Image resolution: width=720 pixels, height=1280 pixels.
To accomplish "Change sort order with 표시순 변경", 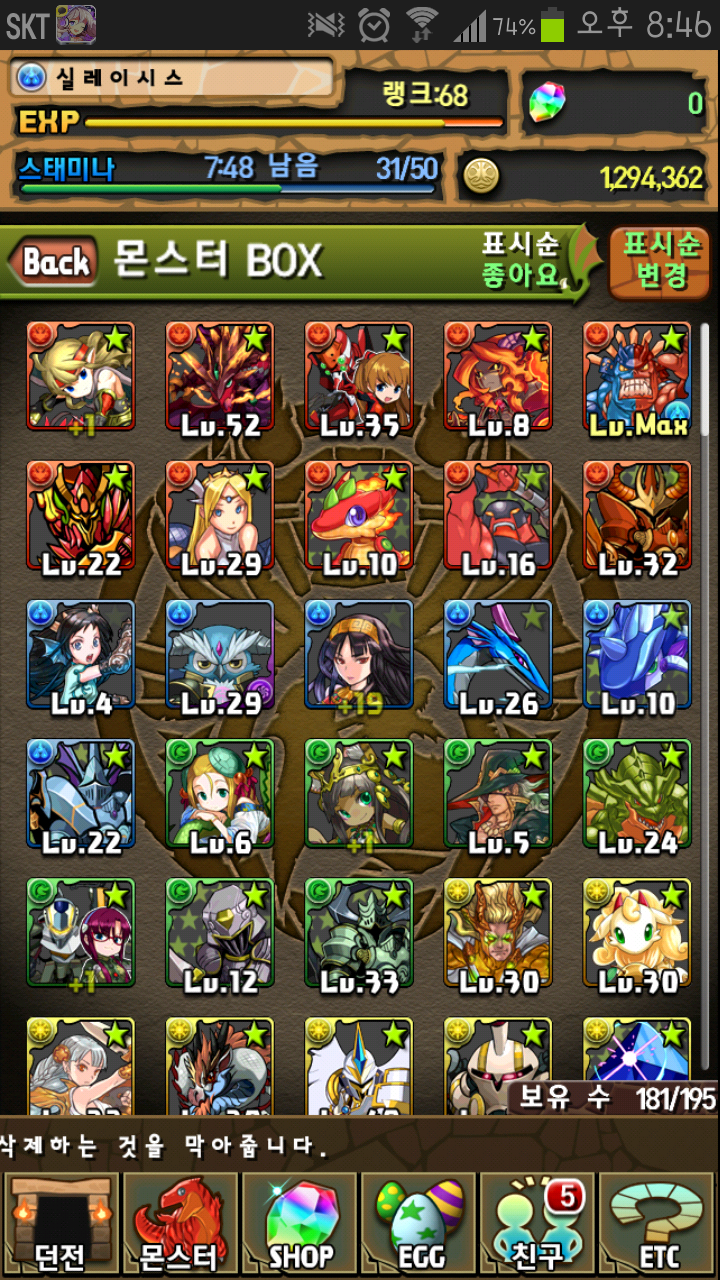I will [661, 261].
